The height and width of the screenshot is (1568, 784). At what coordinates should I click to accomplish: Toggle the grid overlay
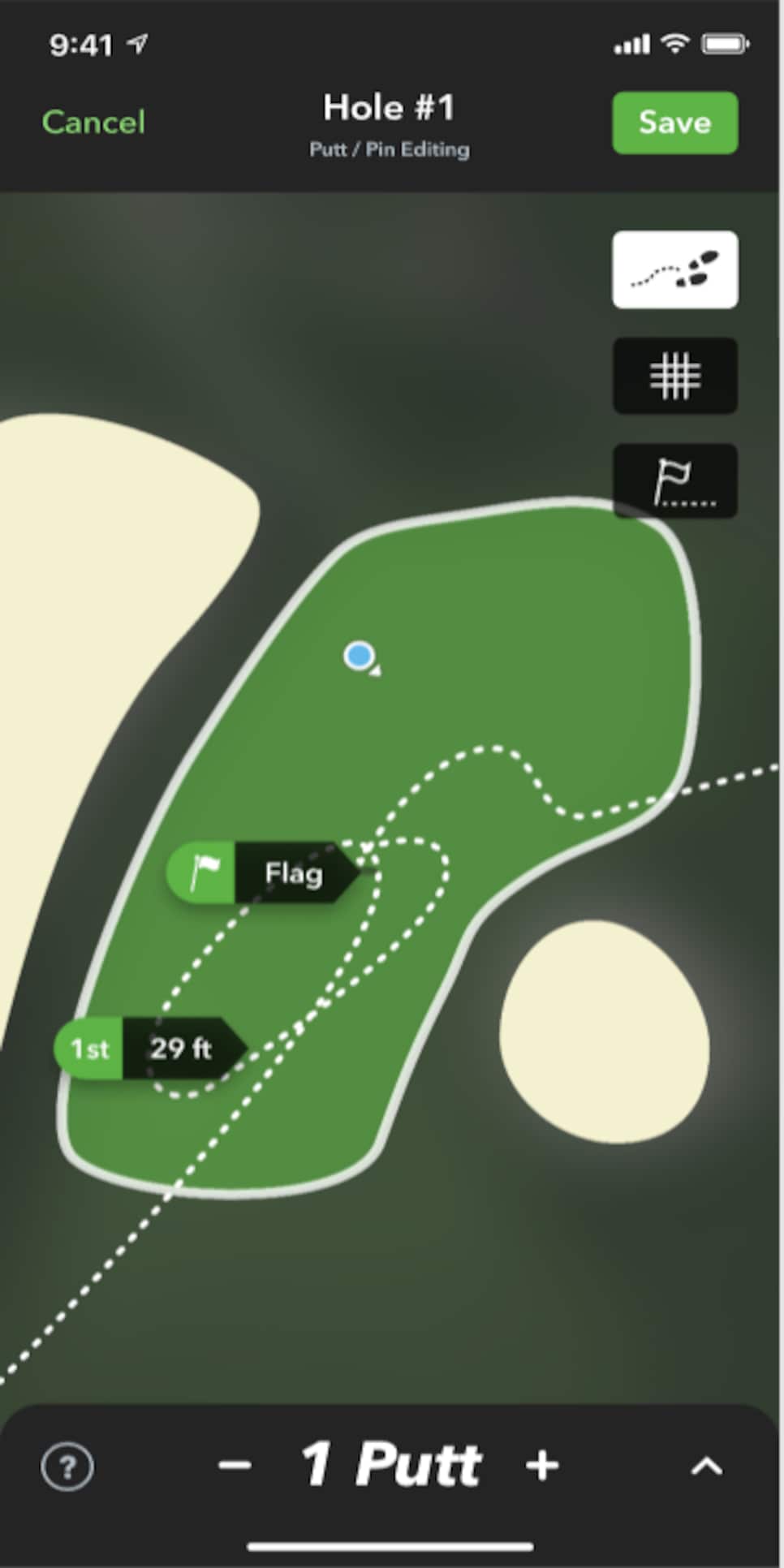coord(674,376)
